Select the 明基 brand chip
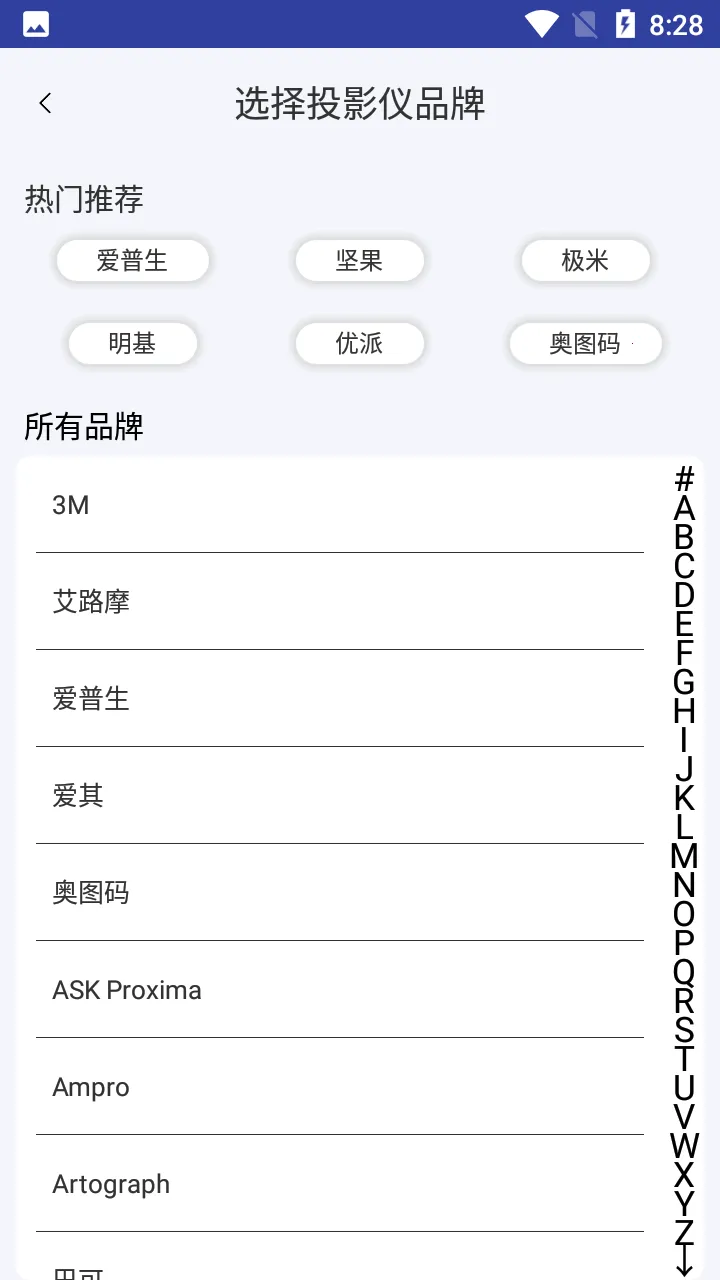 point(132,344)
